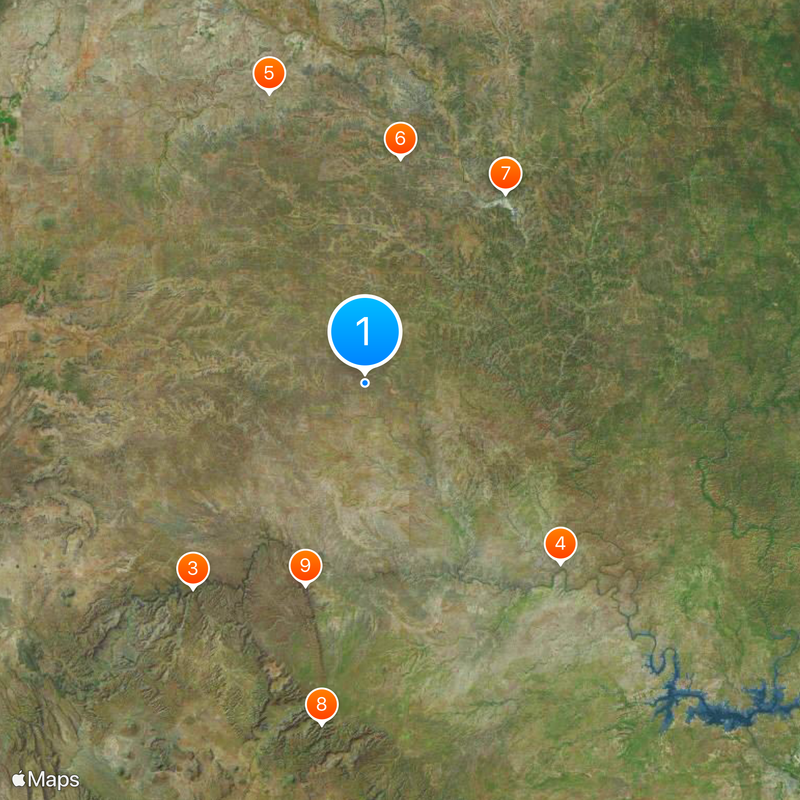The width and height of the screenshot is (800, 800).
Task: Open the orange map pin numbered 7
Action: click(505, 173)
